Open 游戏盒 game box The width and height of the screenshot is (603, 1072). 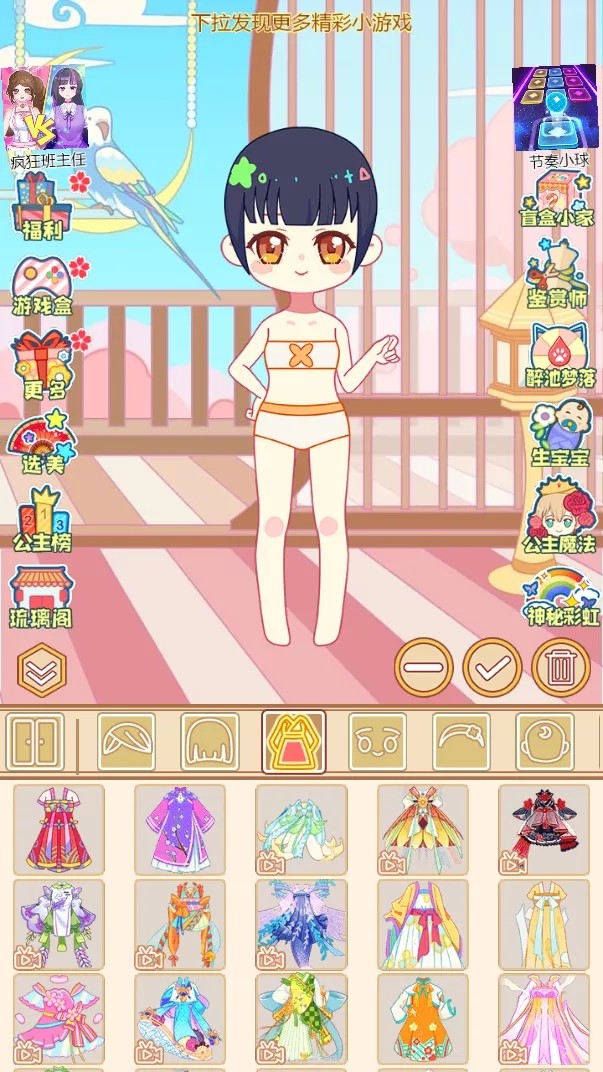pyautogui.click(x=42, y=285)
